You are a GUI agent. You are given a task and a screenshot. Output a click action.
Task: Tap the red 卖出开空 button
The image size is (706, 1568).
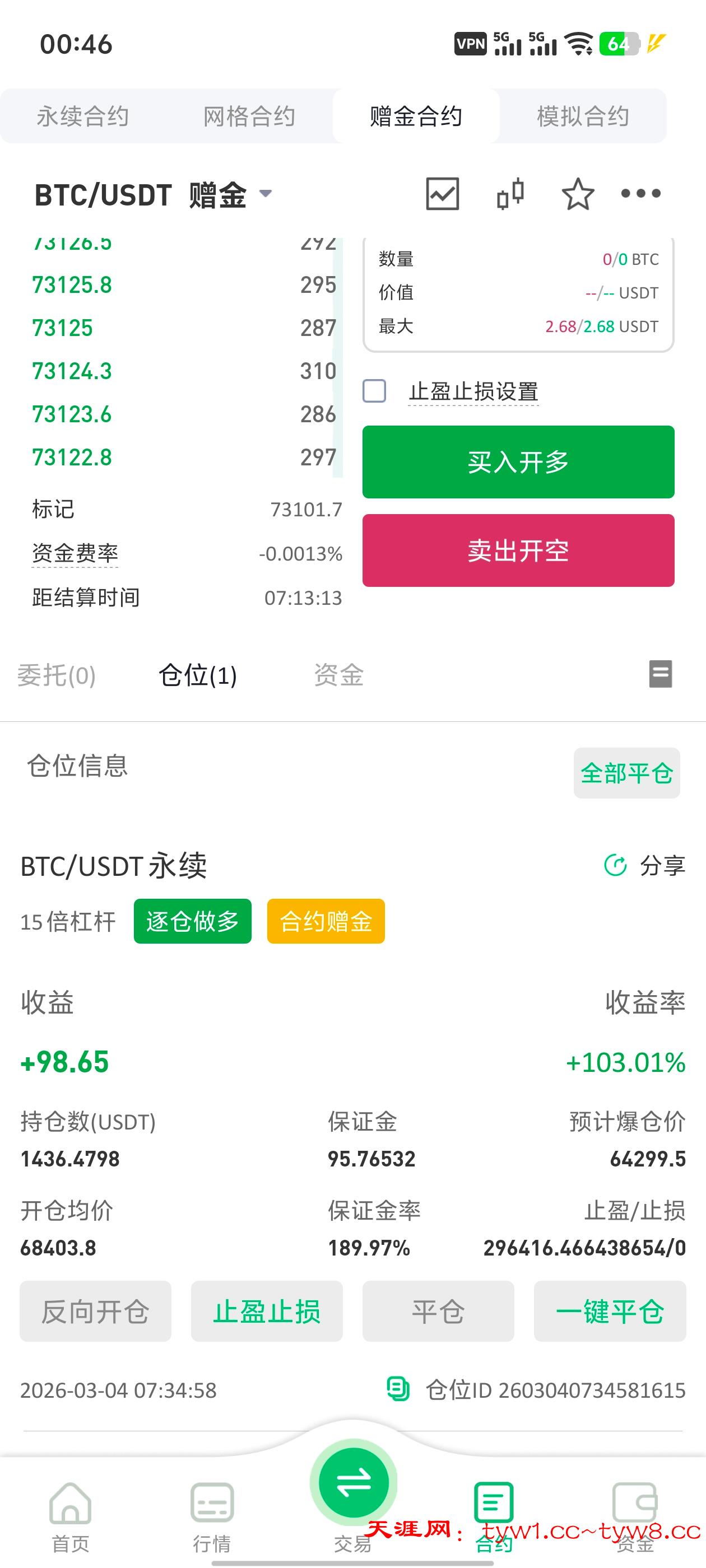tap(518, 550)
